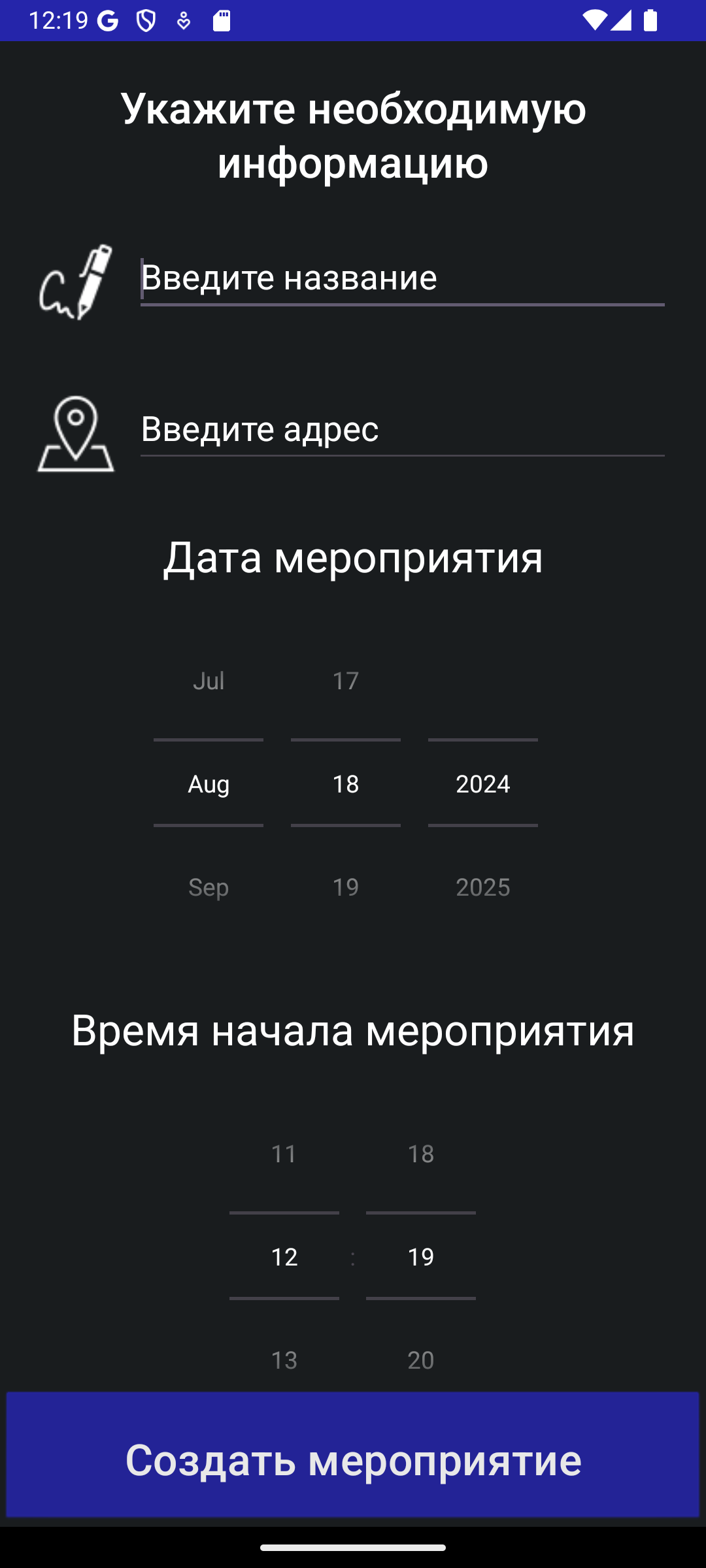
Task: Edit the selected year 2024
Action: coord(483,784)
